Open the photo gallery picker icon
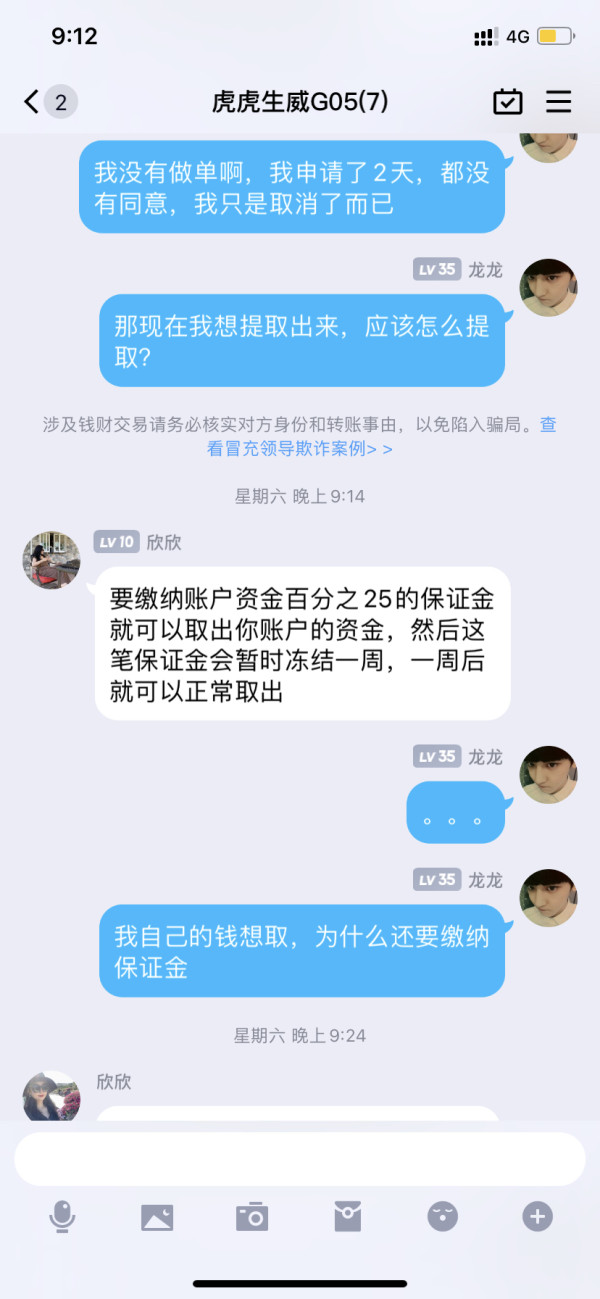This screenshot has width=600, height=1299. [x=157, y=1217]
